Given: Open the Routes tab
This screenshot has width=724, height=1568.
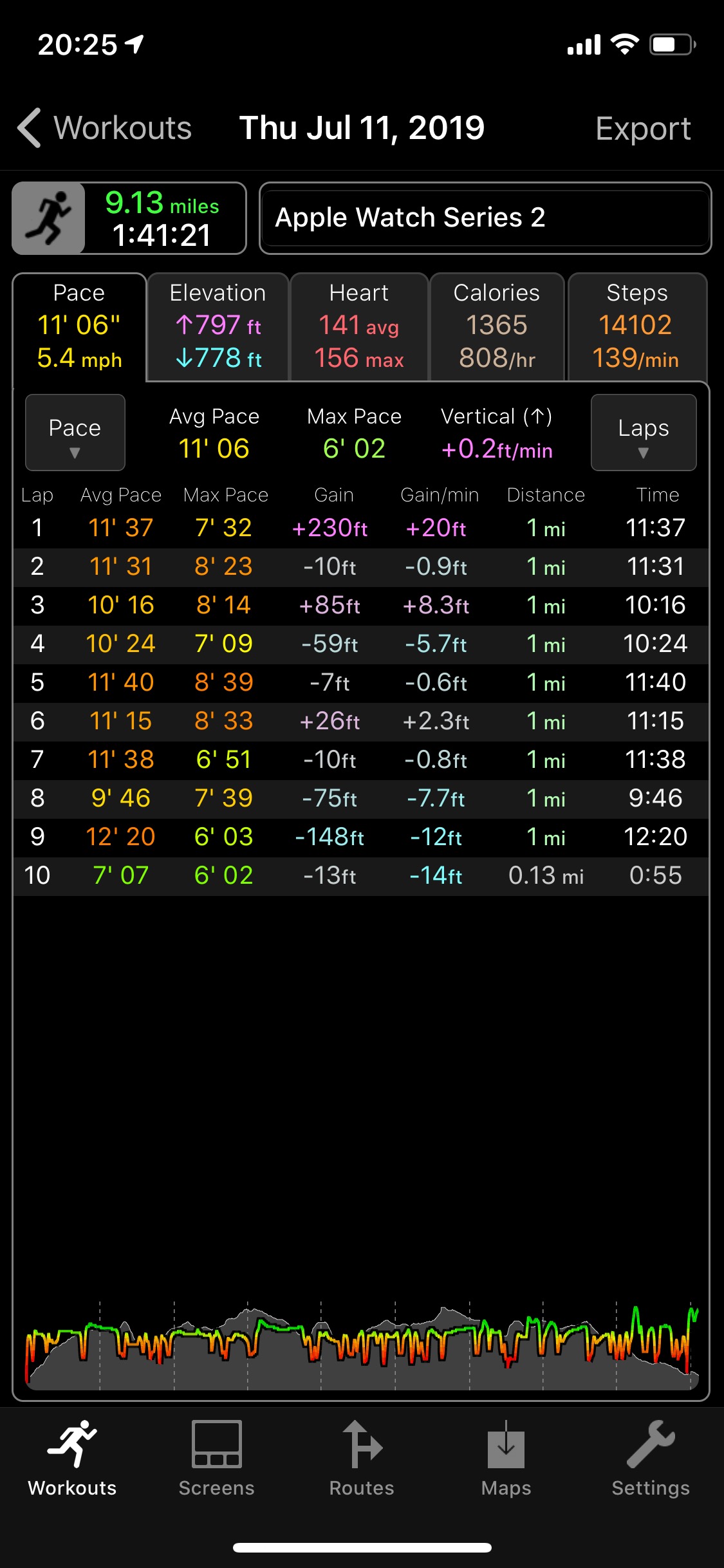Looking at the screenshot, I should point(362,1459).
